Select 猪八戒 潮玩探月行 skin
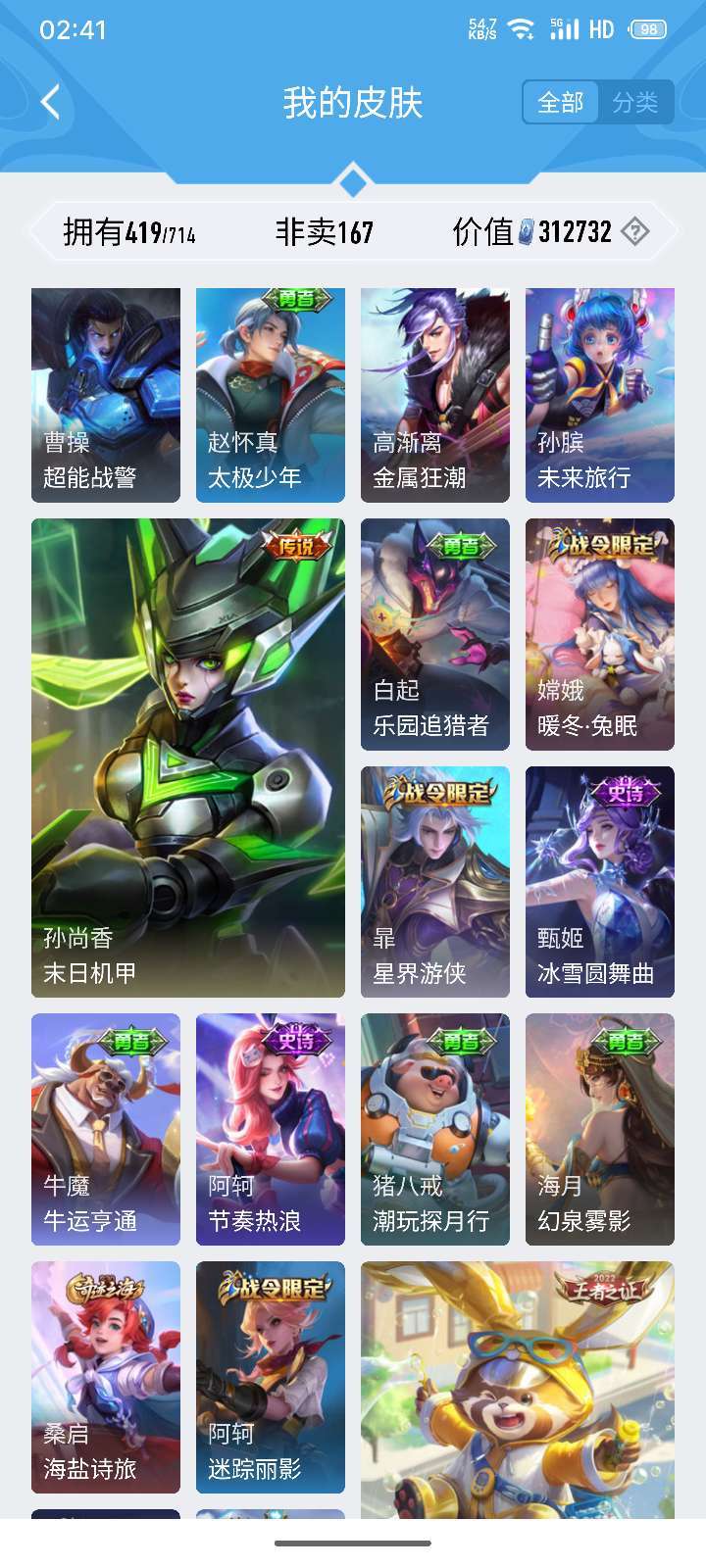The width and height of the screenshot is (706, 1568). click(435, 1129)
